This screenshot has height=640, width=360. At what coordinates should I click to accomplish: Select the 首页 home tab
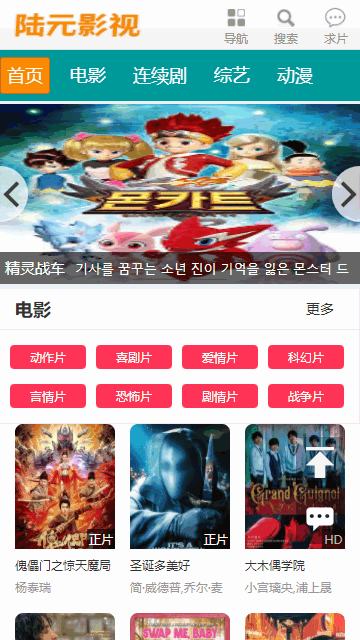25,76
